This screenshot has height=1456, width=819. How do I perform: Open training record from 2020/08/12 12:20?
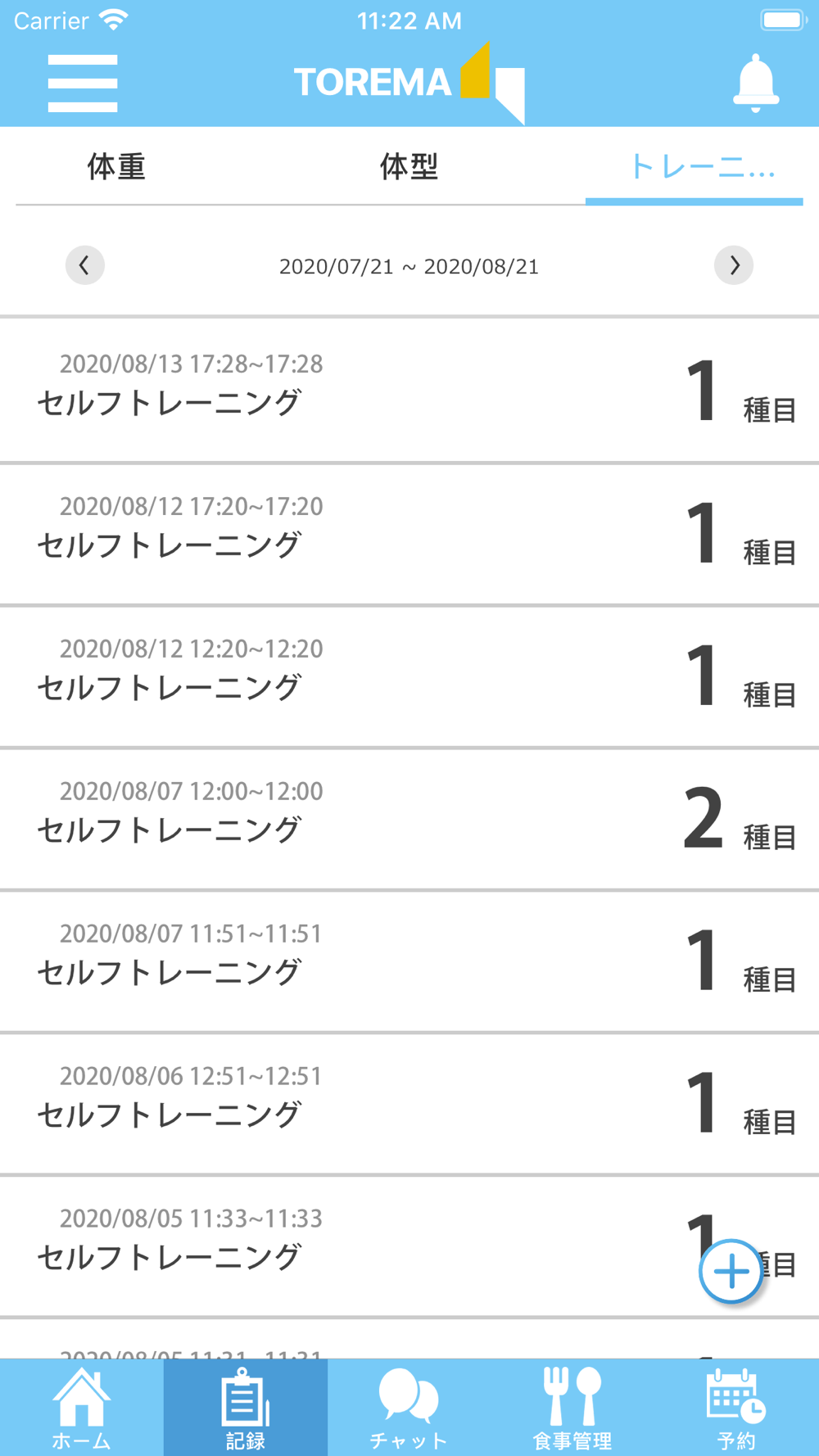tap(409, 675)
